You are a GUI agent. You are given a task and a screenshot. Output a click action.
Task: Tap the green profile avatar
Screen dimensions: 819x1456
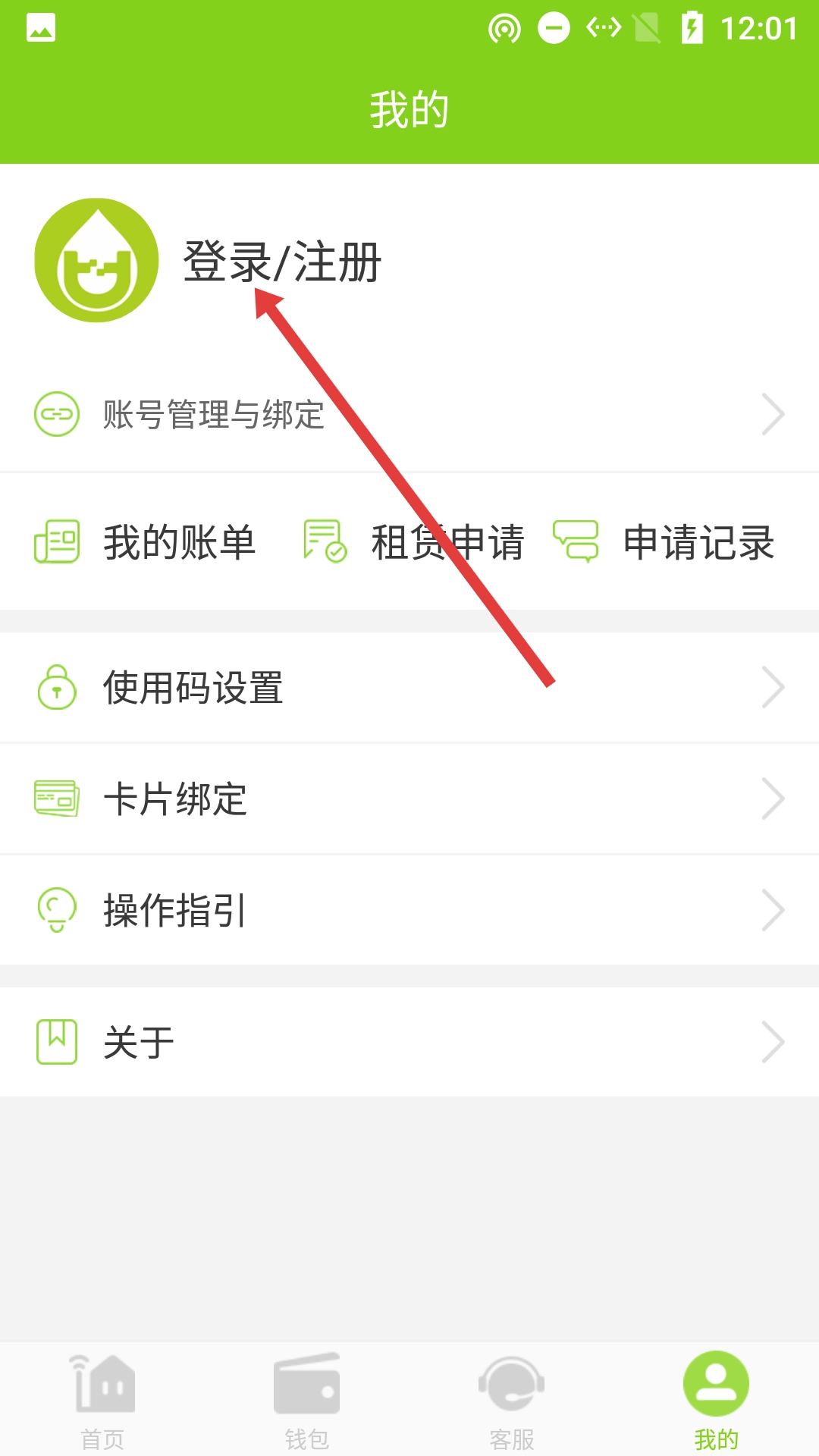pyautogui.click(x=96, y=260)
